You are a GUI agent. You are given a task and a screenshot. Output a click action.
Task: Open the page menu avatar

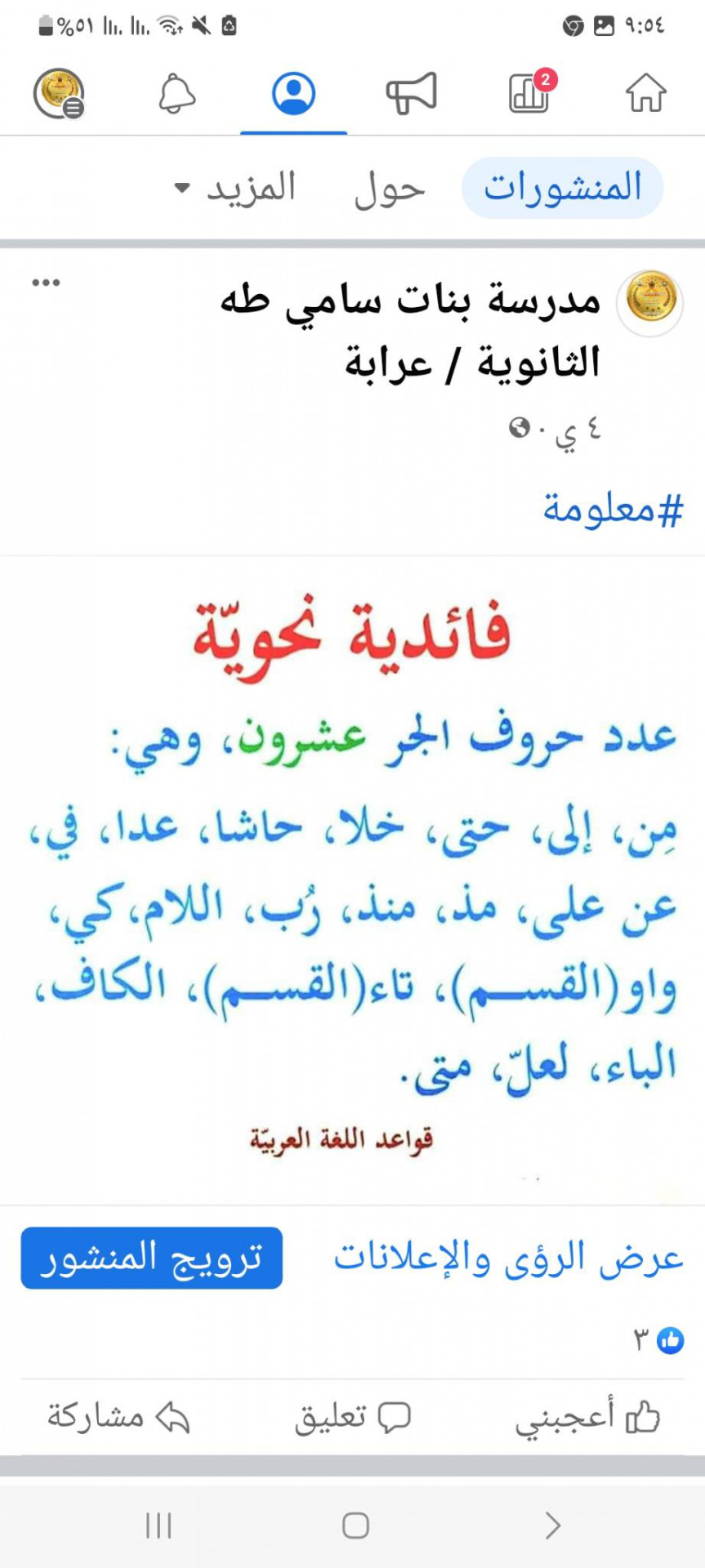tap(59, 93)
